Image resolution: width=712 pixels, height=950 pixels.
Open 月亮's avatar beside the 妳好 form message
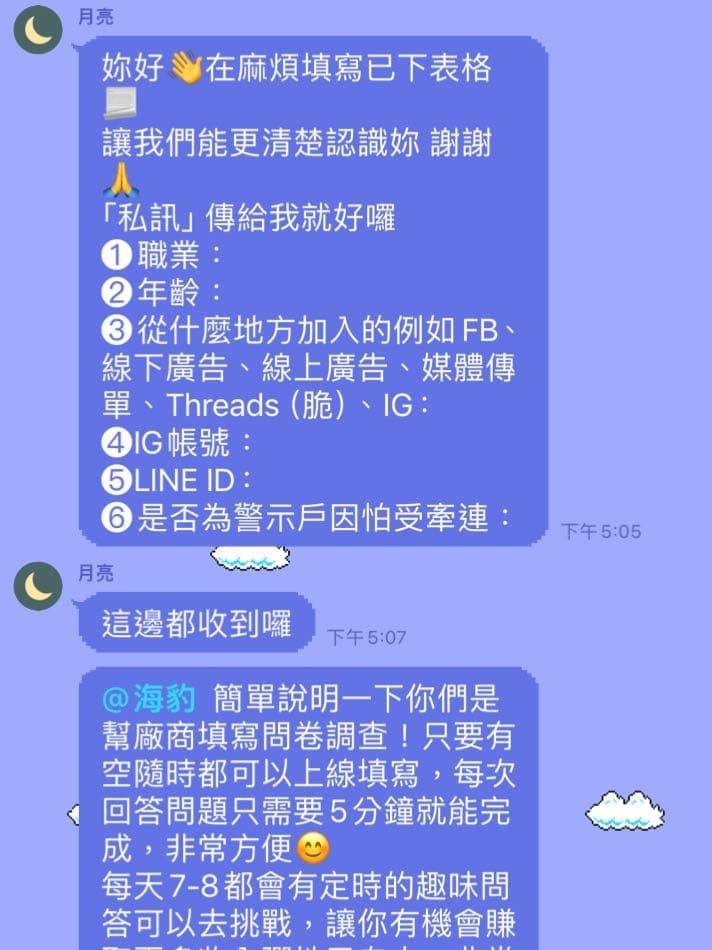pyautogui.click(x=37, y=31)
